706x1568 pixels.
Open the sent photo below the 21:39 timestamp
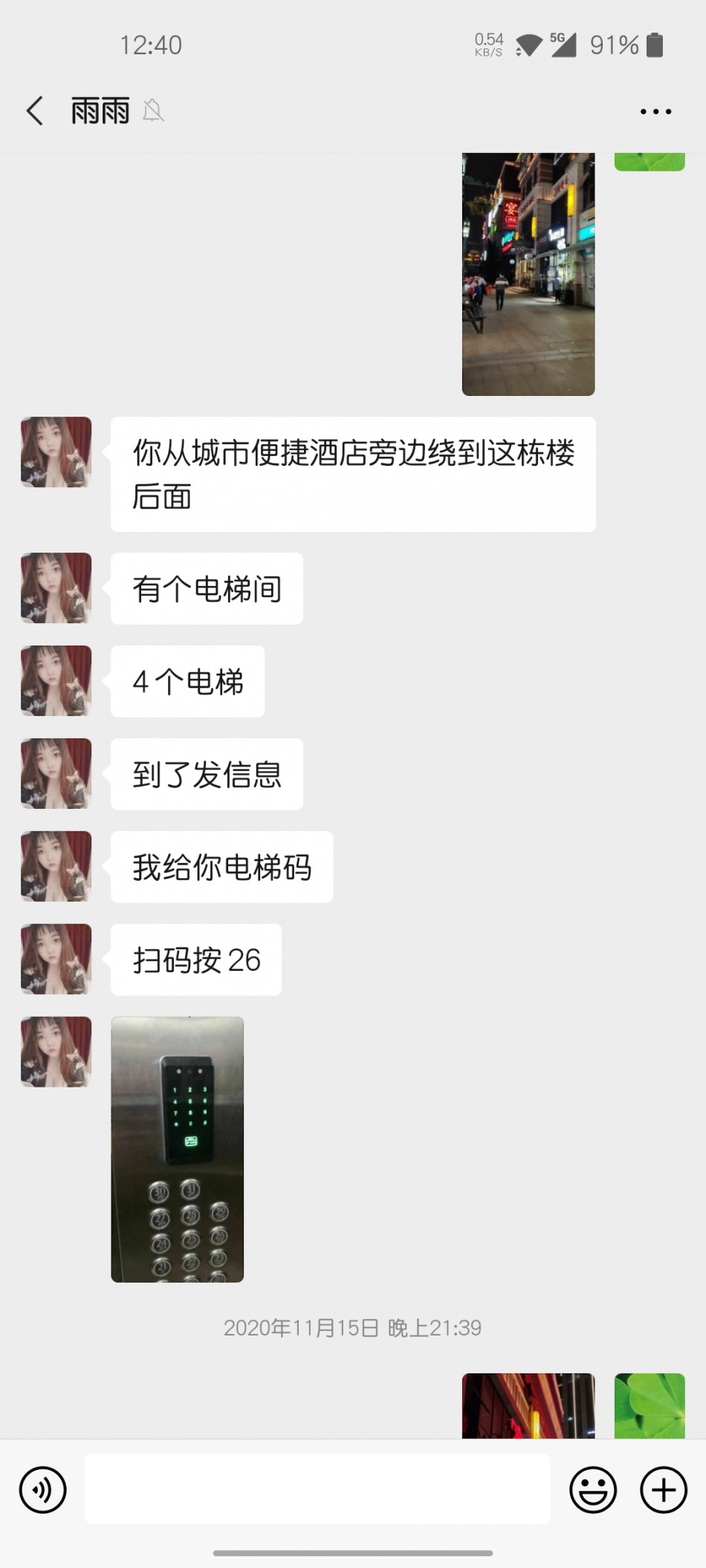pyautogui.click(x=528, y=1405)
